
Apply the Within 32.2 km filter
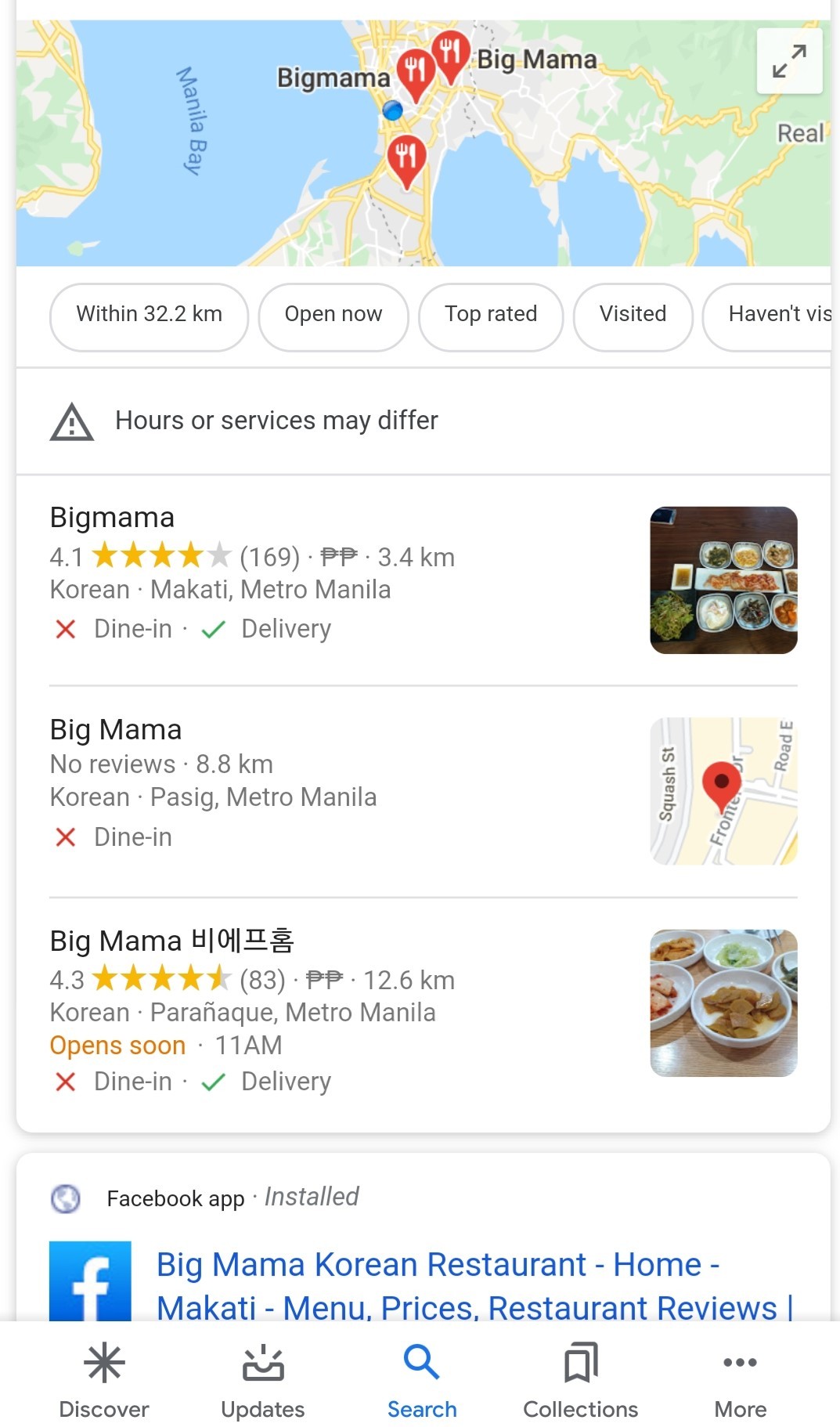pos(149,315)
